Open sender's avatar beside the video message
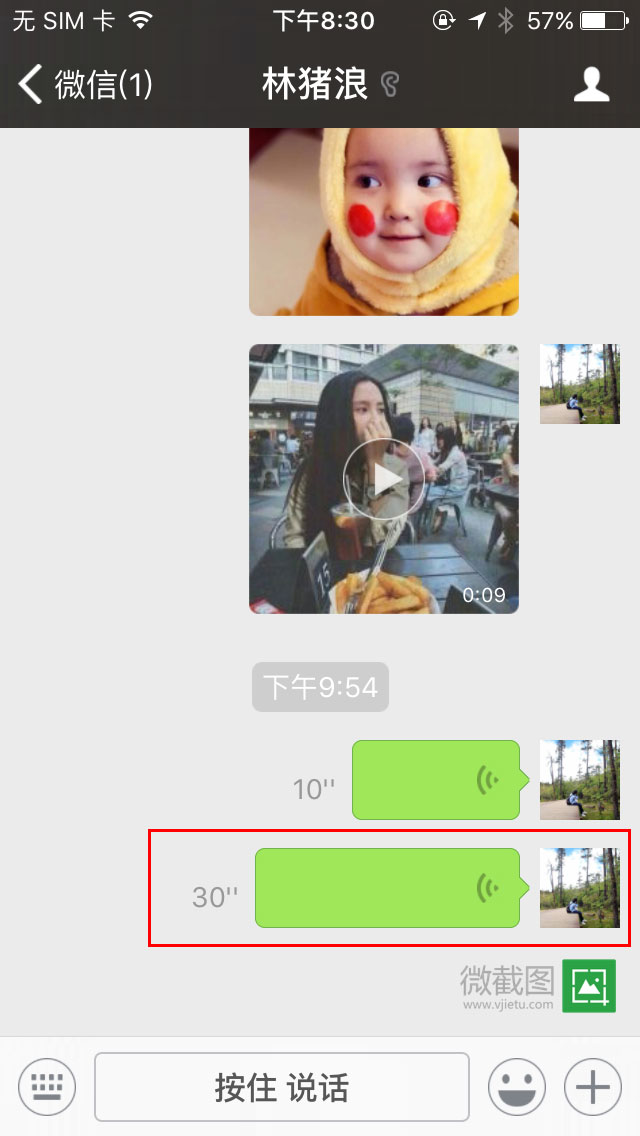 [580, 384]
